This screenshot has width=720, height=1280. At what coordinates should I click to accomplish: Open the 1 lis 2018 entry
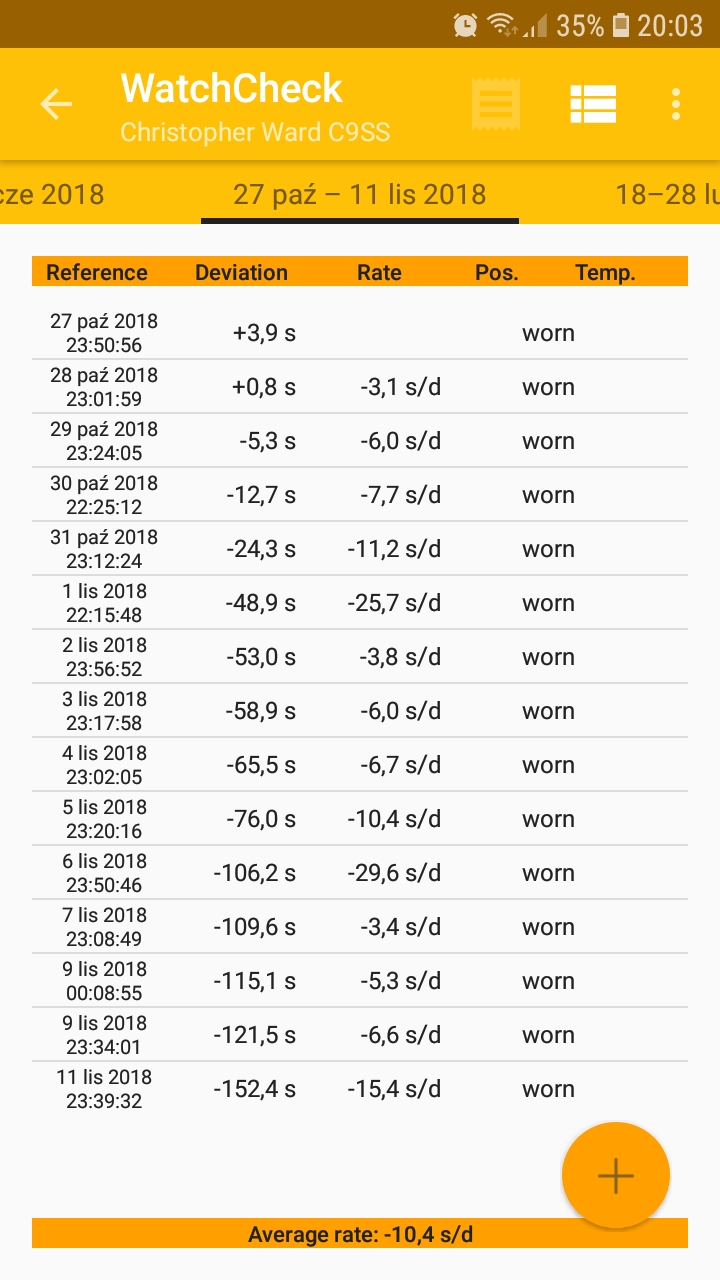(359, 604)
